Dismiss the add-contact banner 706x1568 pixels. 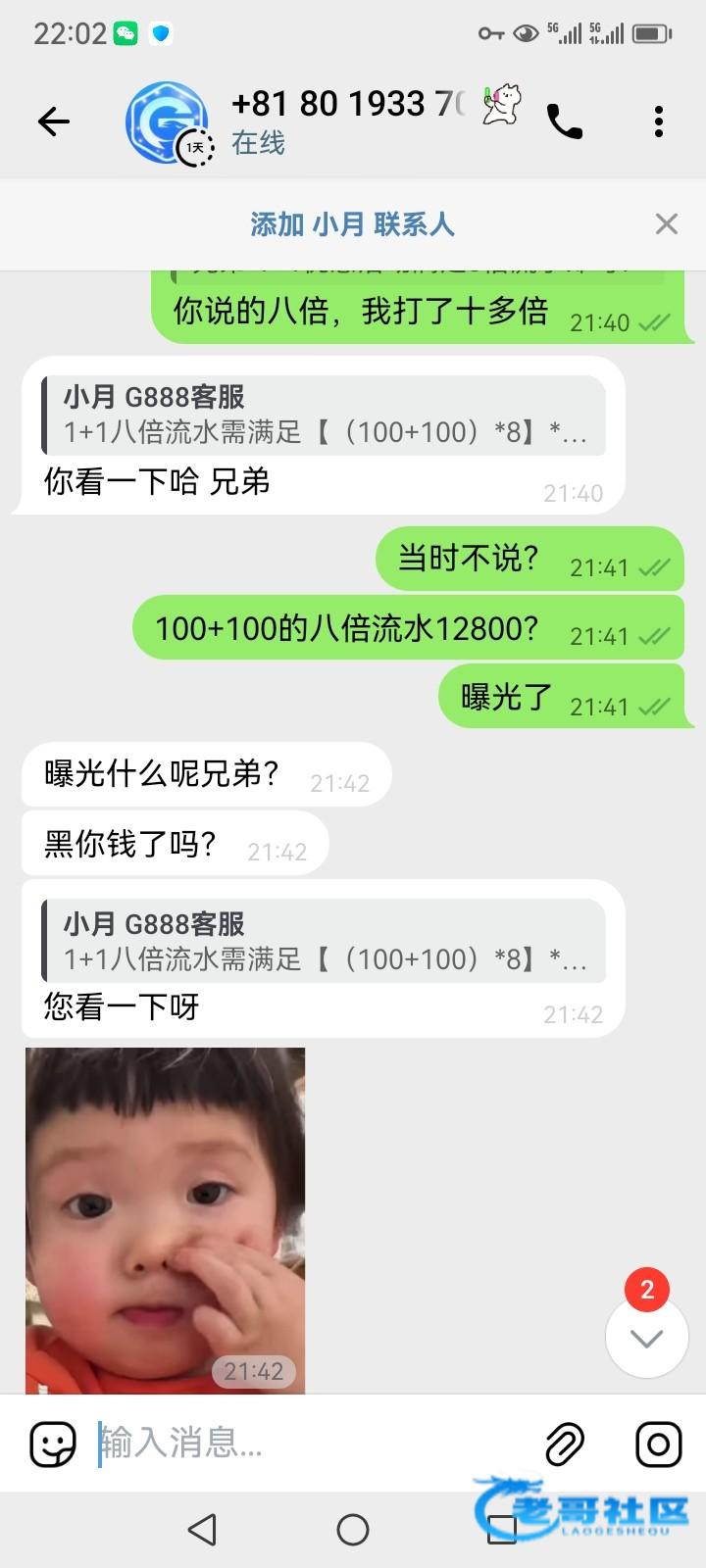click(x=666, y=224)
